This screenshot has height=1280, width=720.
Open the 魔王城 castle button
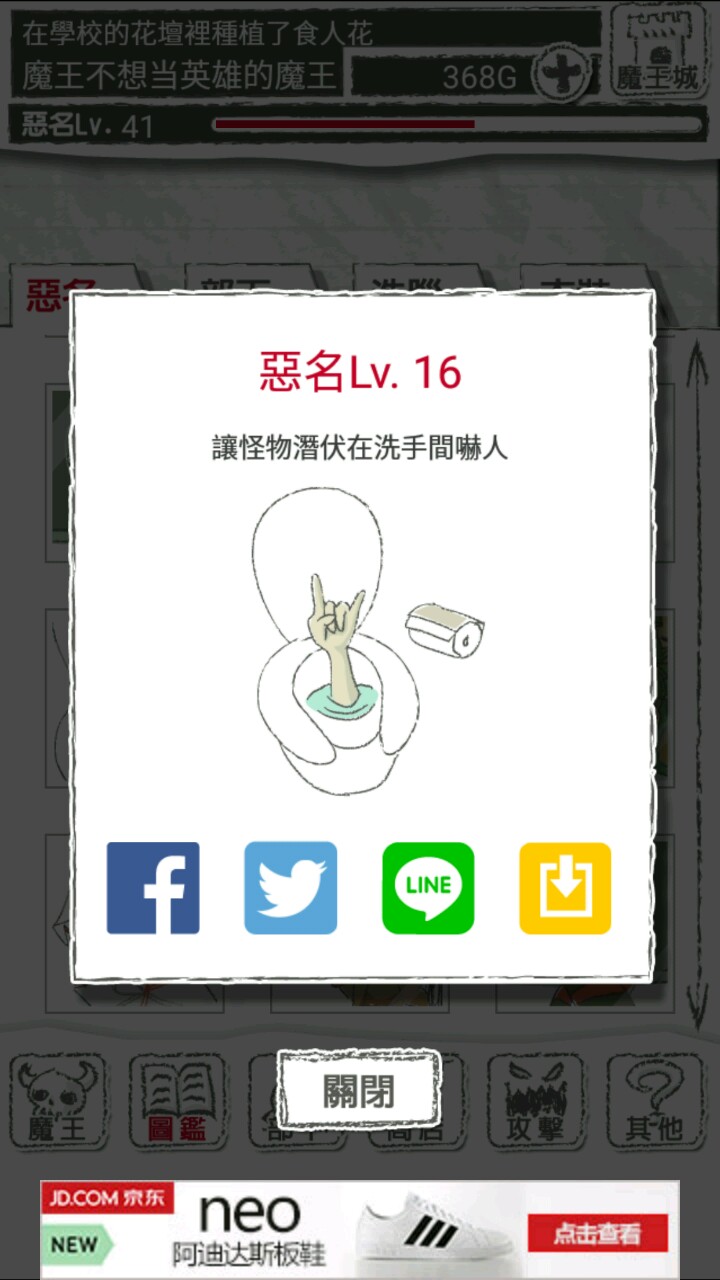pyautogui.click(x=656, y=52)
